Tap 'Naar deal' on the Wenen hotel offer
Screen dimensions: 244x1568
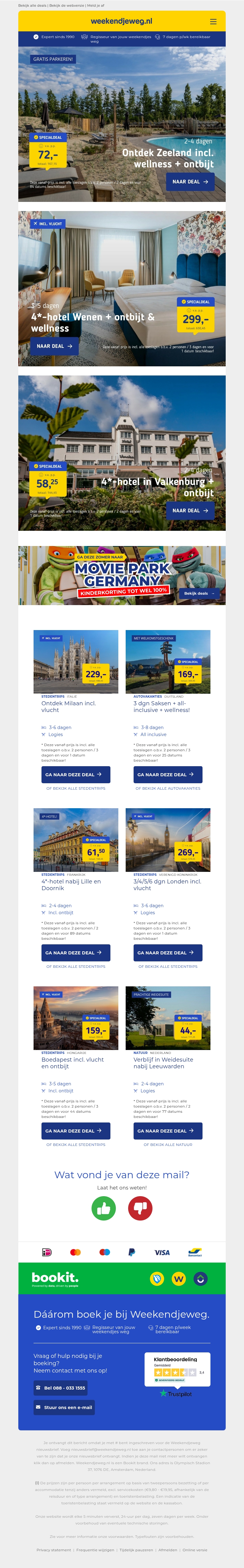(x=54, y=346)
